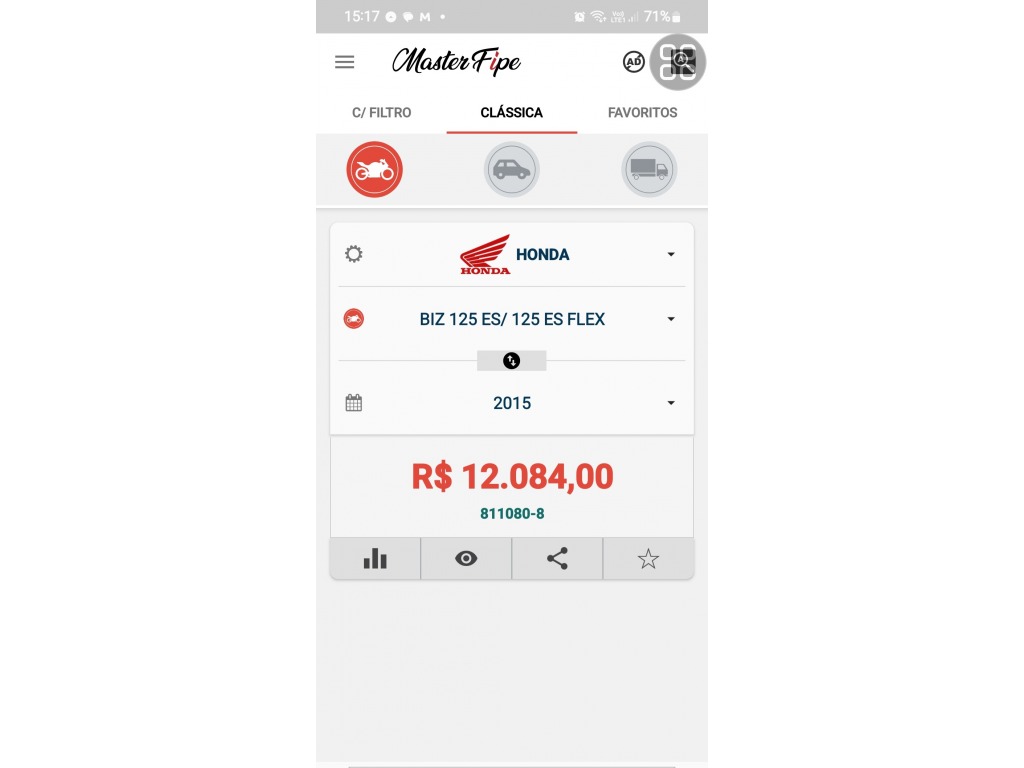Tap the swap arrows between model and year
This screenshot has height=768, width=1024.
pyautogui.click(x=511, y=361)
